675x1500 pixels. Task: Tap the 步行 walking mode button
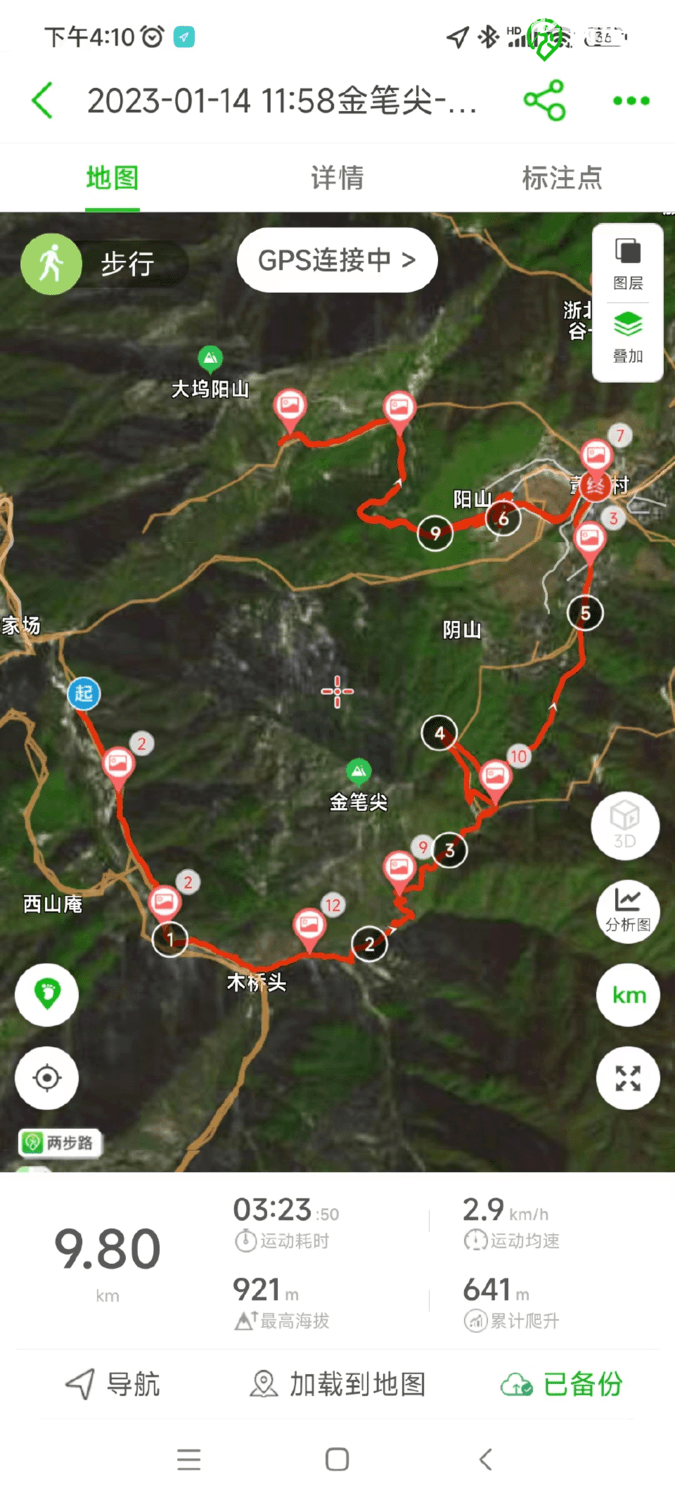(104, 264)
